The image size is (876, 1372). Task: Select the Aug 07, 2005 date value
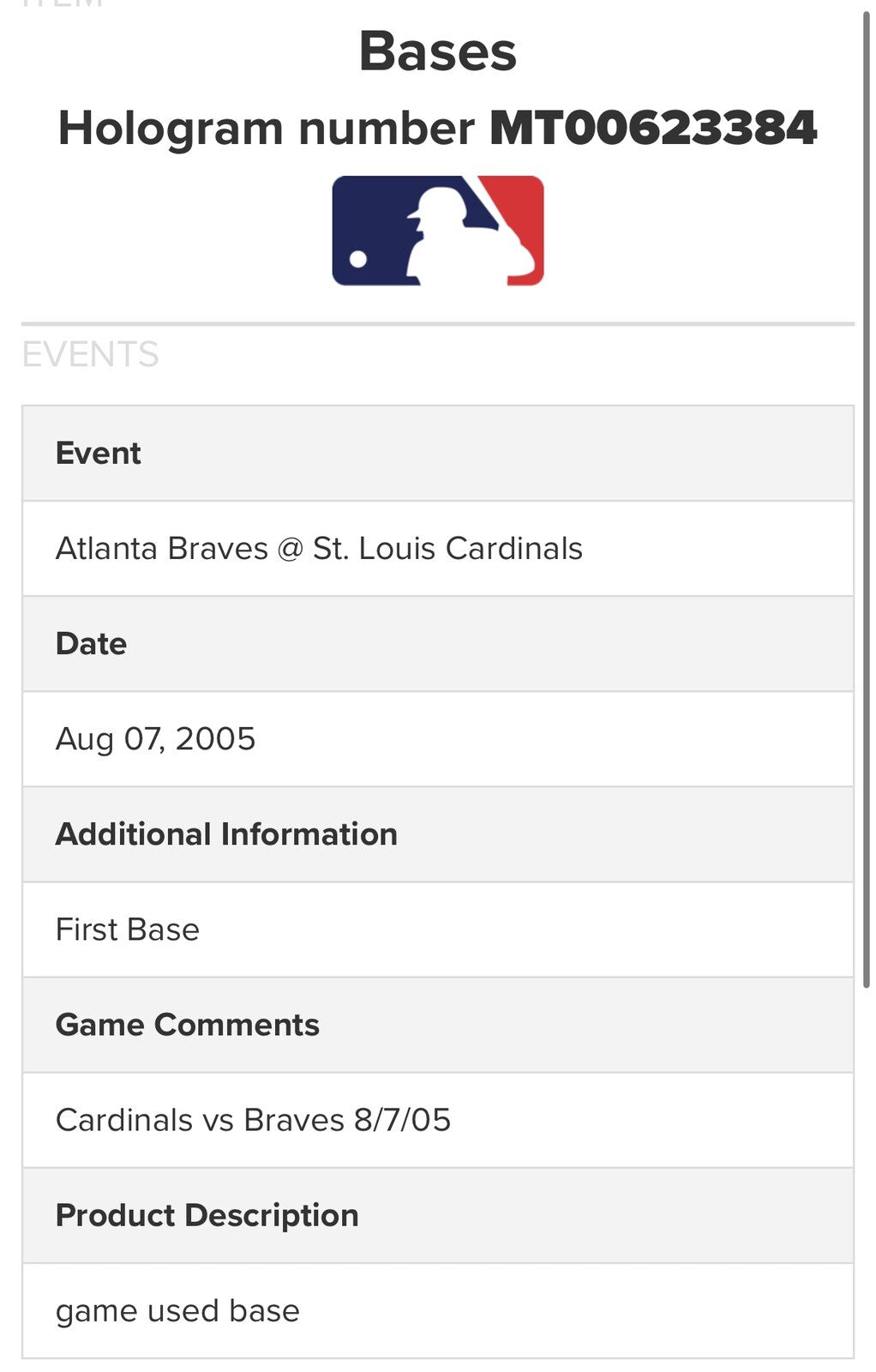pos(156,738)
